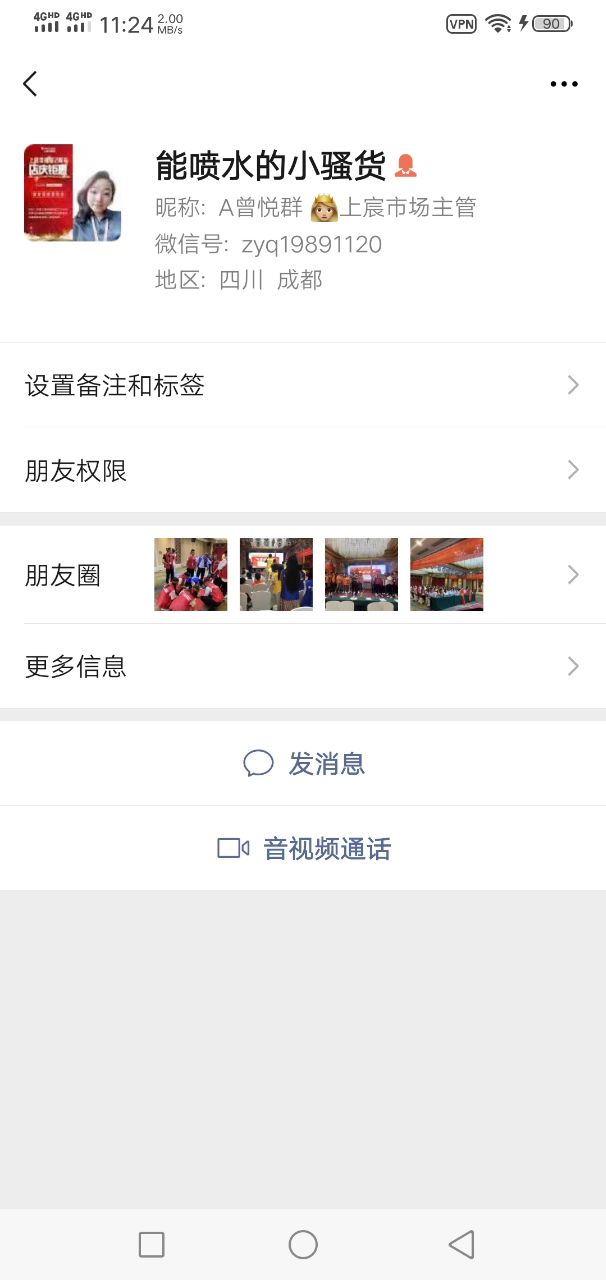Open 朋友权限 settings
Image resolution: width=606 pixels, height=1280 pixels.
point(302,470)
